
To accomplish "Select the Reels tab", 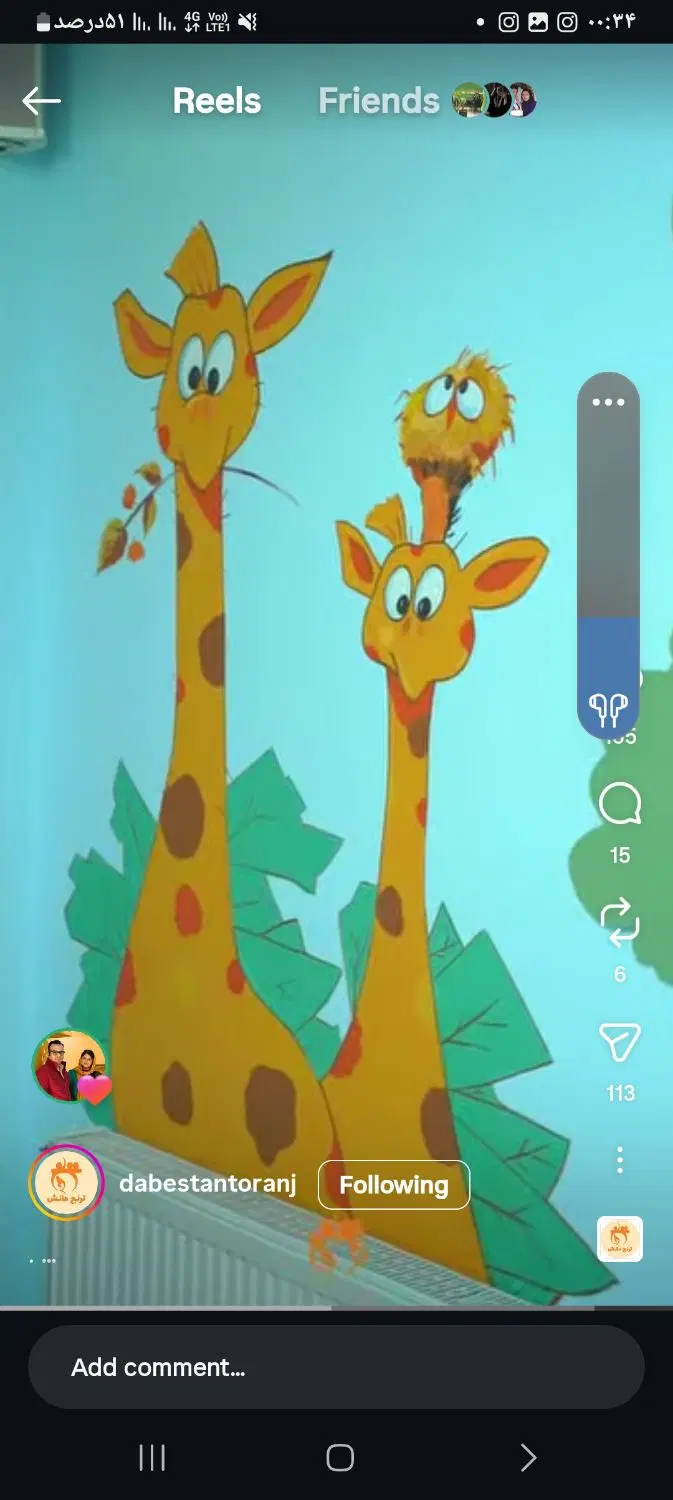I will pos(216,101).
